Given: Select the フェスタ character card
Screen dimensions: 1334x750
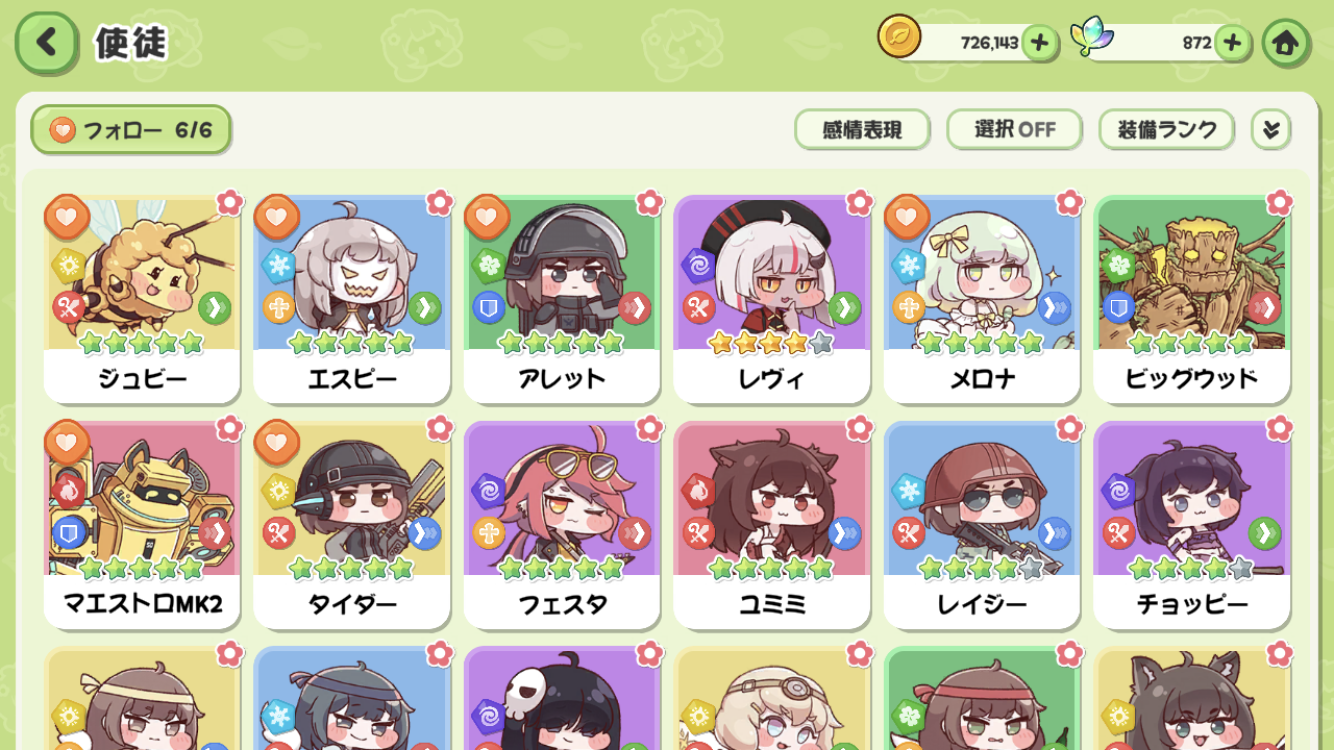Looking at the screenshot, I should click(562, 524).
